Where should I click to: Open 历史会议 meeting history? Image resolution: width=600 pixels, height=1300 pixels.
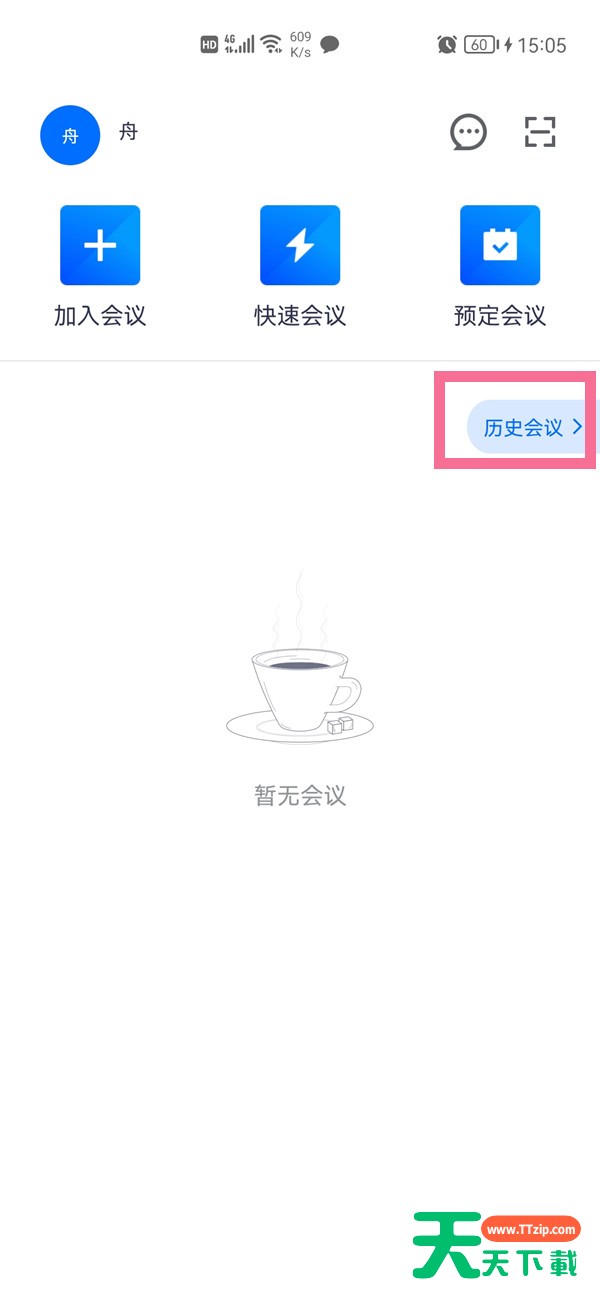[527, 427]
